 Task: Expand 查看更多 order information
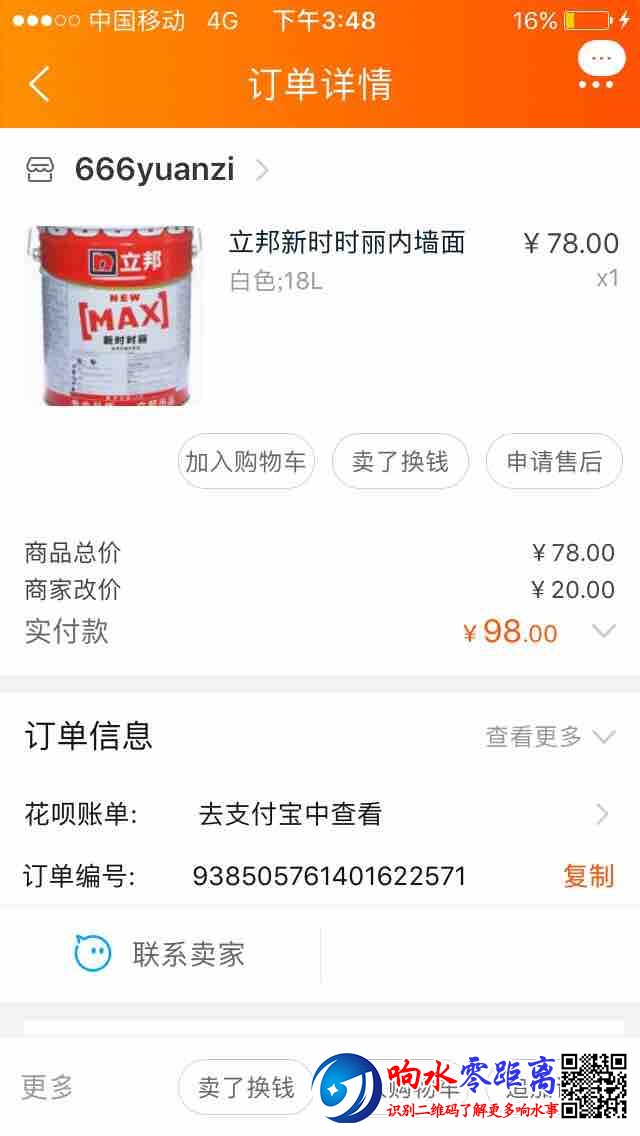click(549, 737)
